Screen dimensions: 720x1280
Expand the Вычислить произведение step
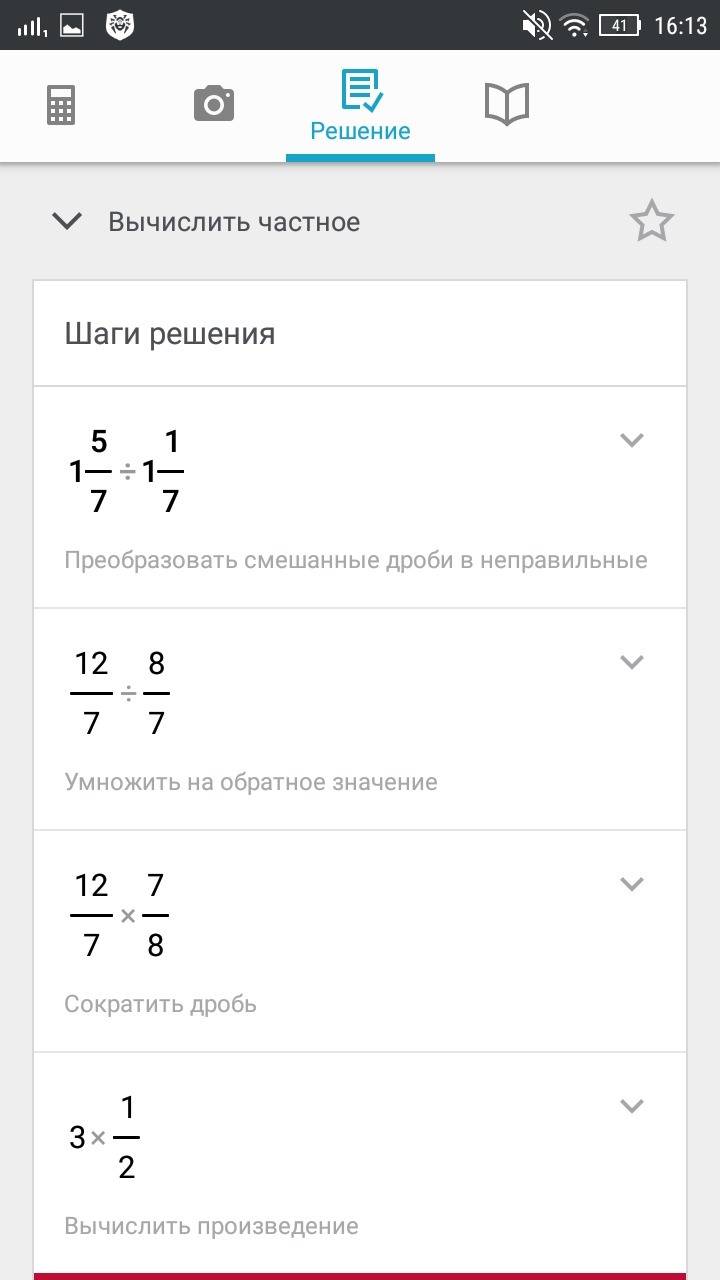[632, 1106]
